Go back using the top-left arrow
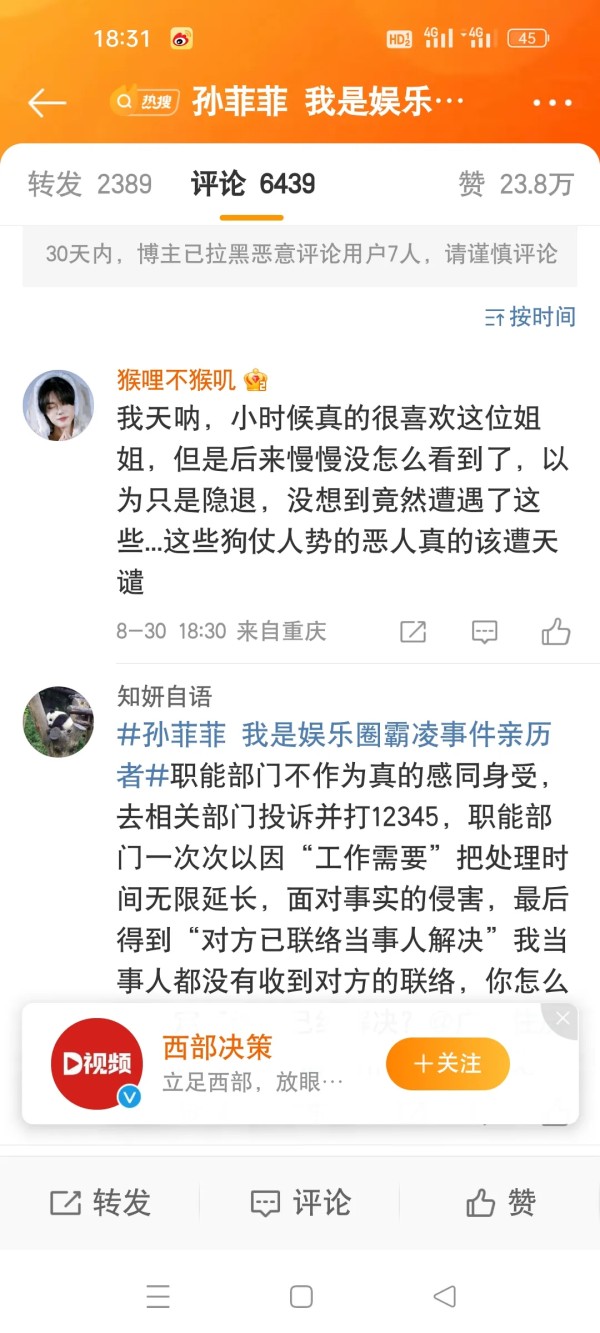The width and height of the screenshot is (600, 1333). click(46, 102)
